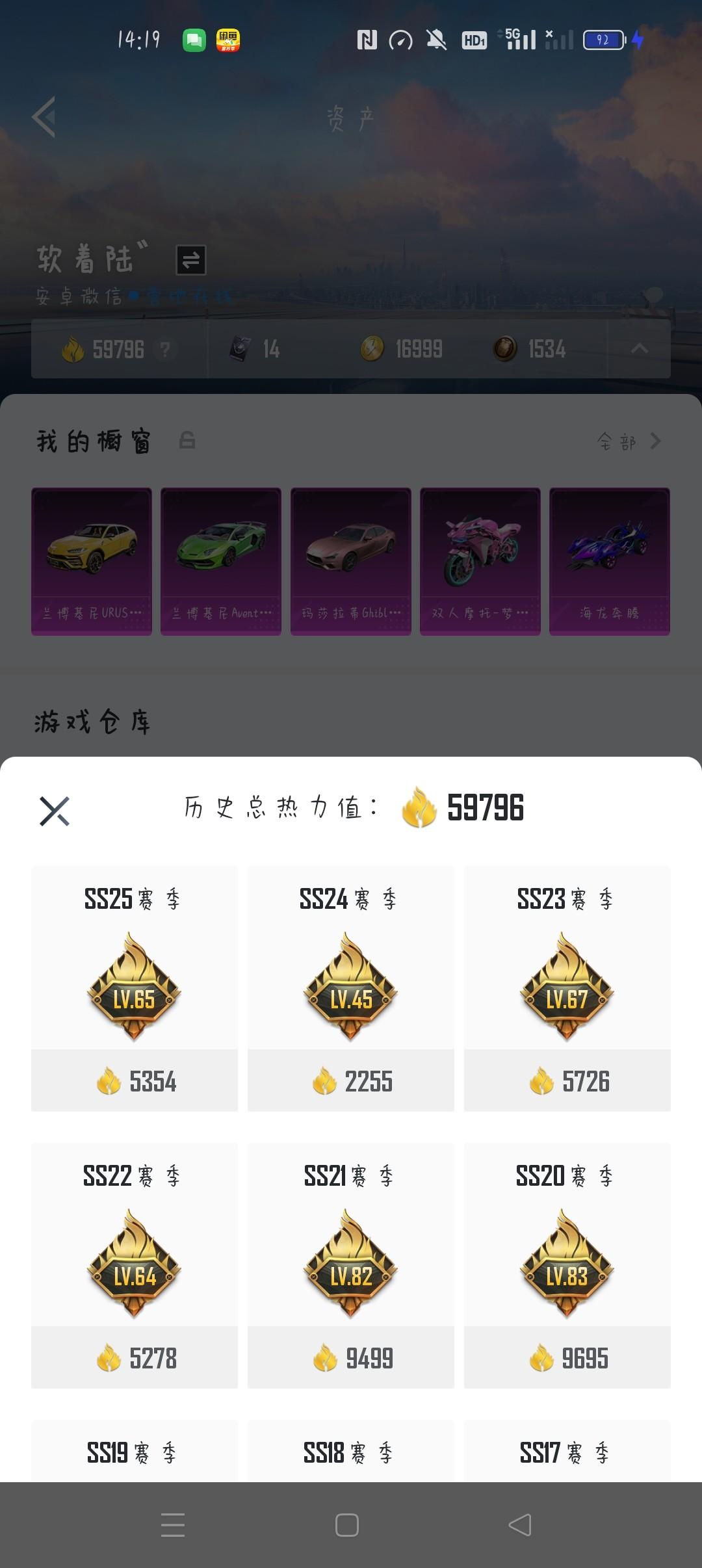
Task: Close the historical heat value panel
Action: tap(55, 811)
